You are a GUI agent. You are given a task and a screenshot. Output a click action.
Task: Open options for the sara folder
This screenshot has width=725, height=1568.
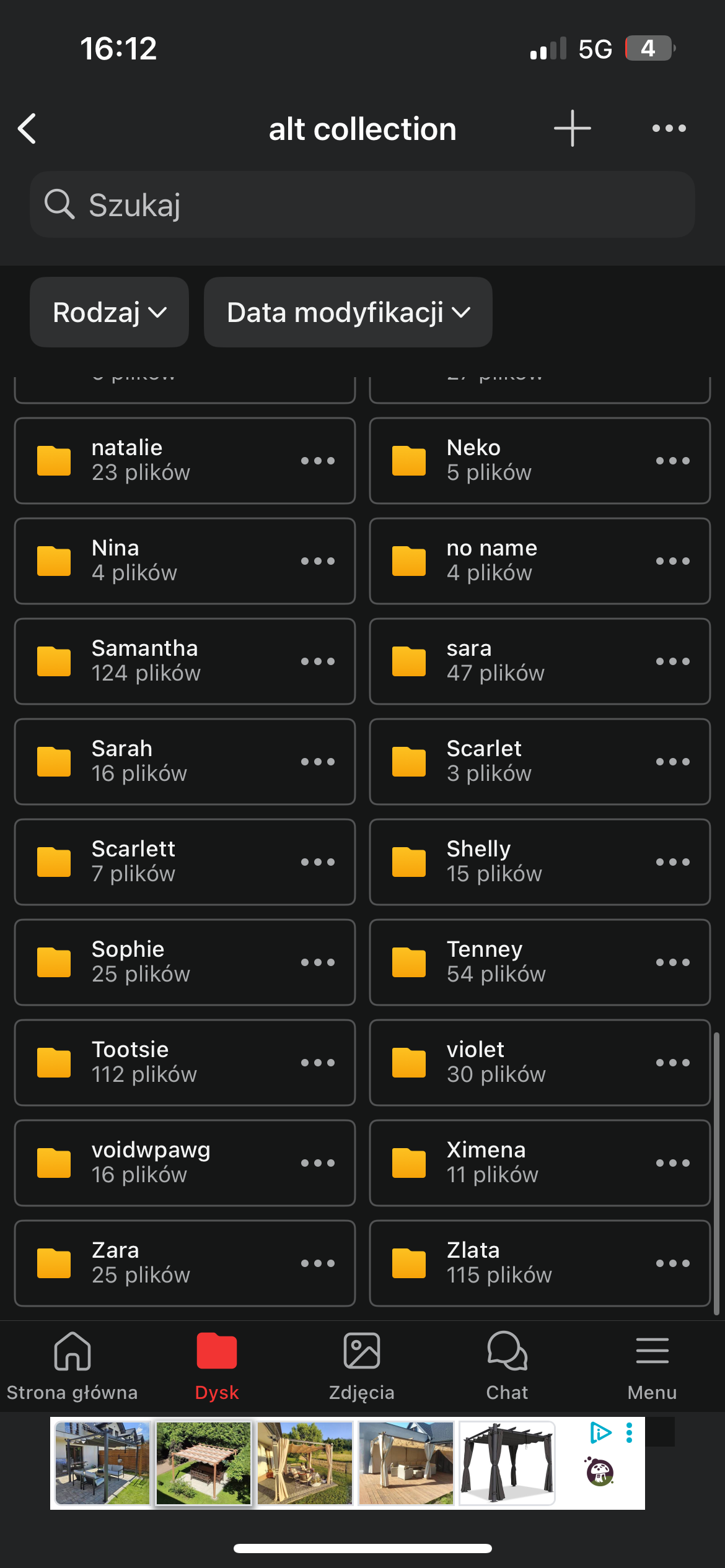(672, 661)
